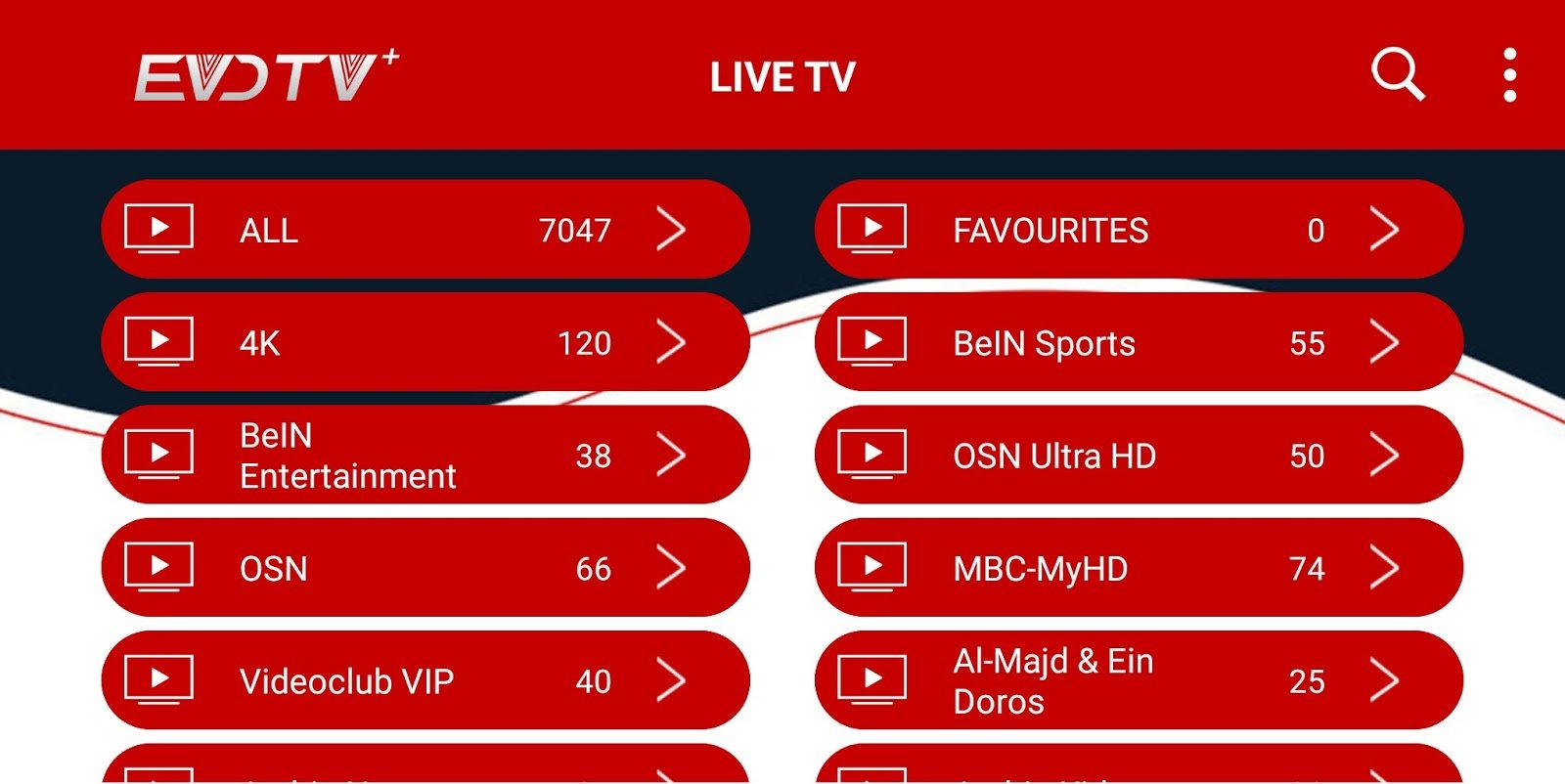The width and height of the screenshot is (1565, 784).
Task: Open Al-Majd & Ein Doros category
Action: pos(1139,680)
